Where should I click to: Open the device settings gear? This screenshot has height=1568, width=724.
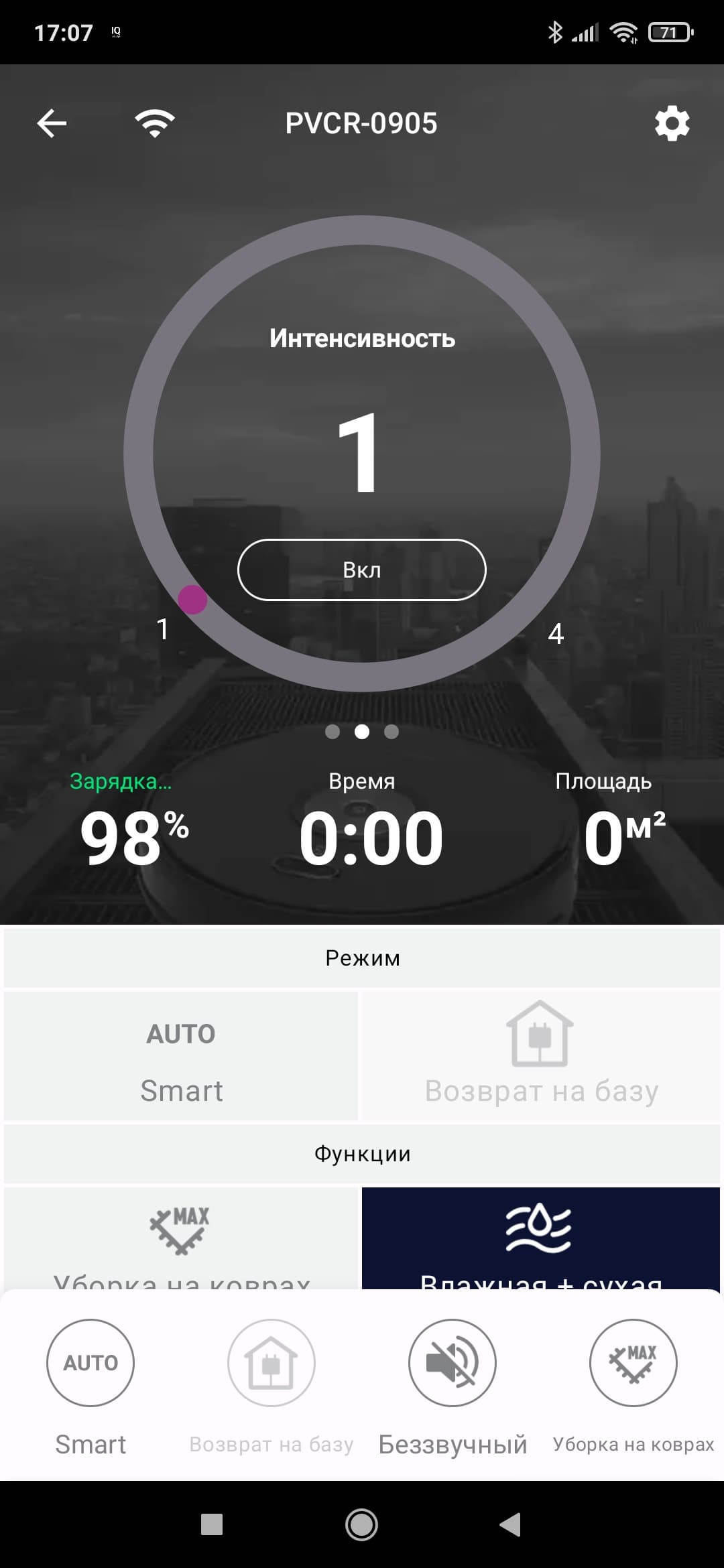[x=672, y=124]
